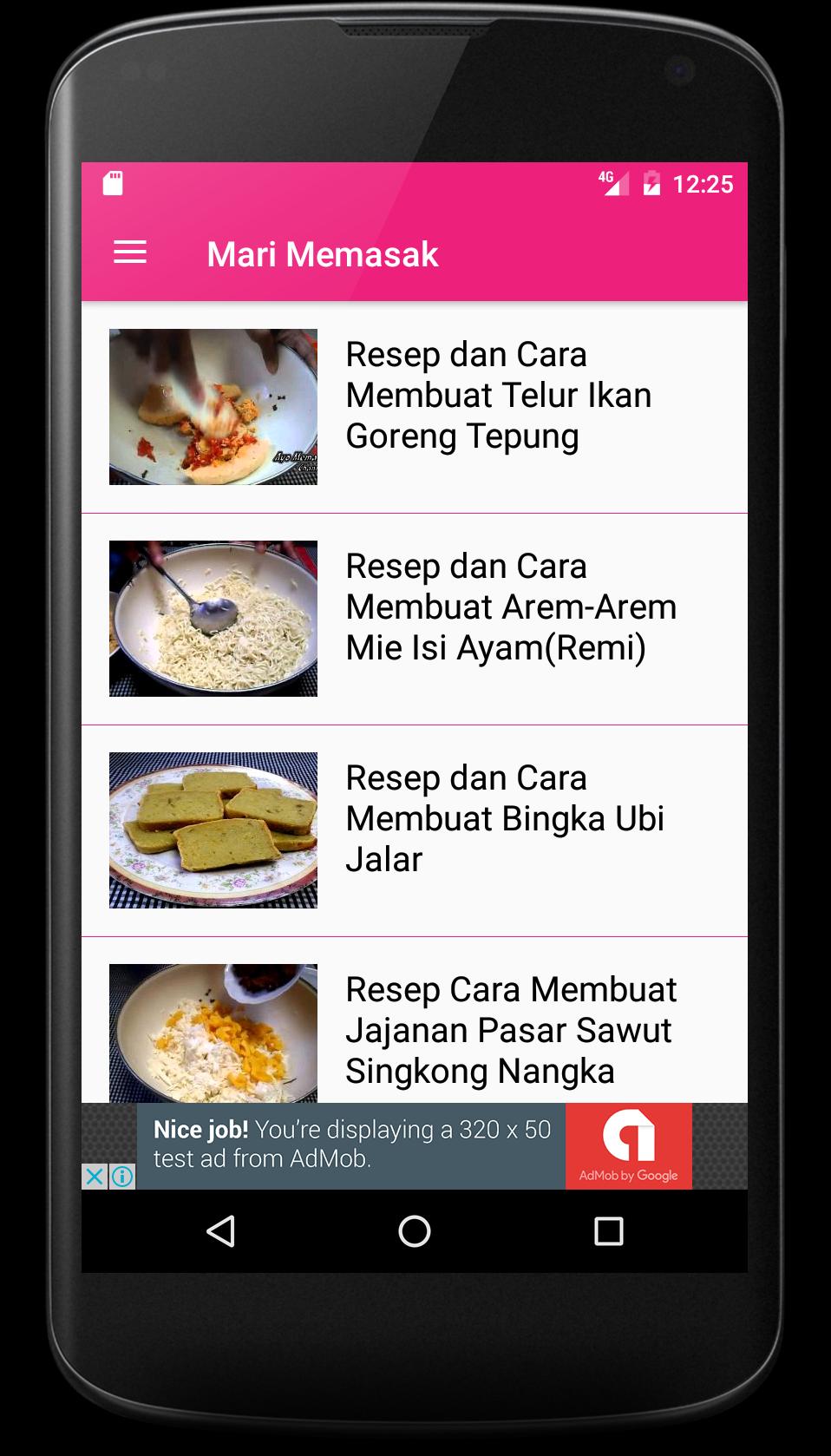Open the Telur Ikan Goreng Tepung recipe
Image resolution: width=831 pixels, height=1456 pixels.
point(414,407)
